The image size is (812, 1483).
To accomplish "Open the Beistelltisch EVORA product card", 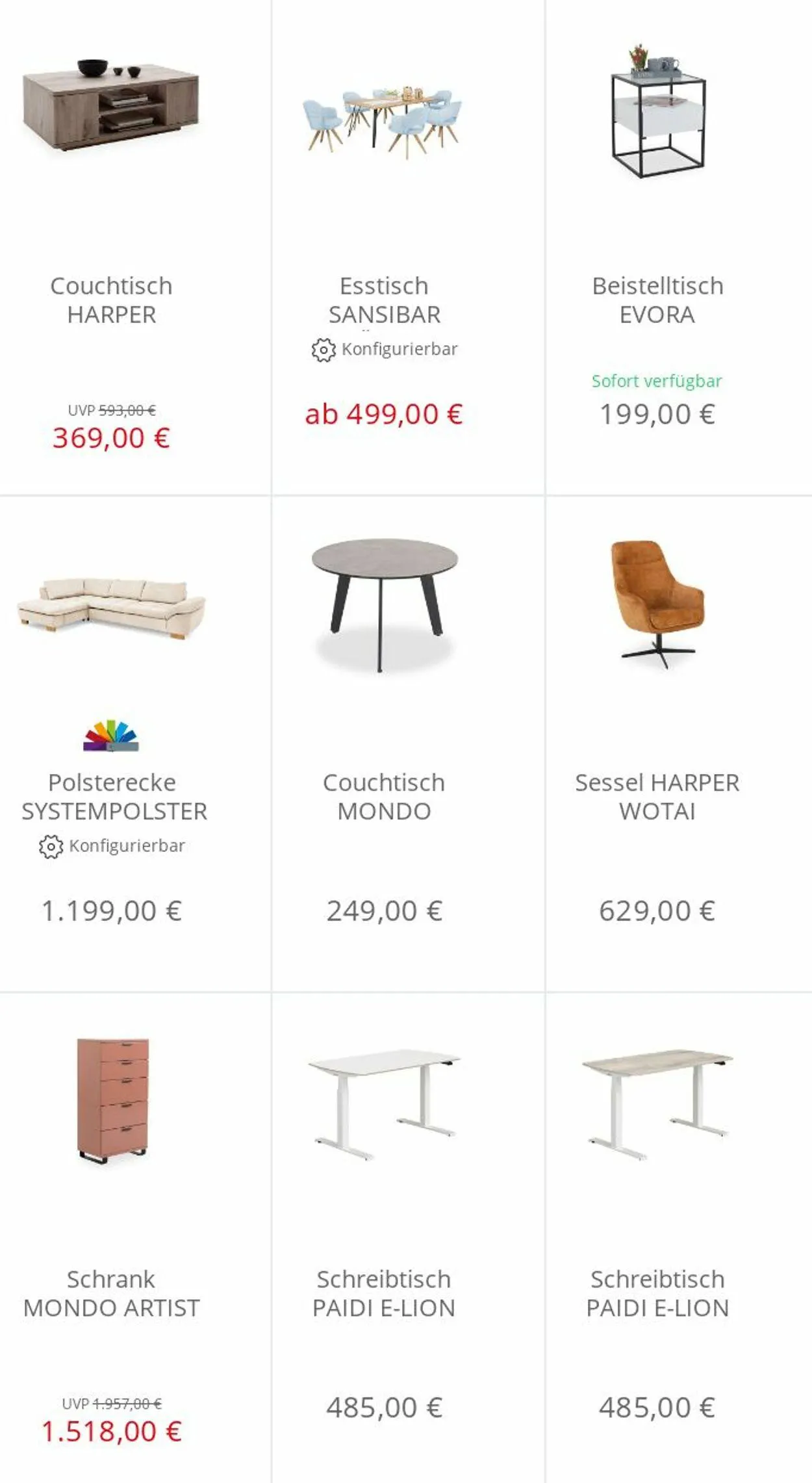I will coord(679,247).
